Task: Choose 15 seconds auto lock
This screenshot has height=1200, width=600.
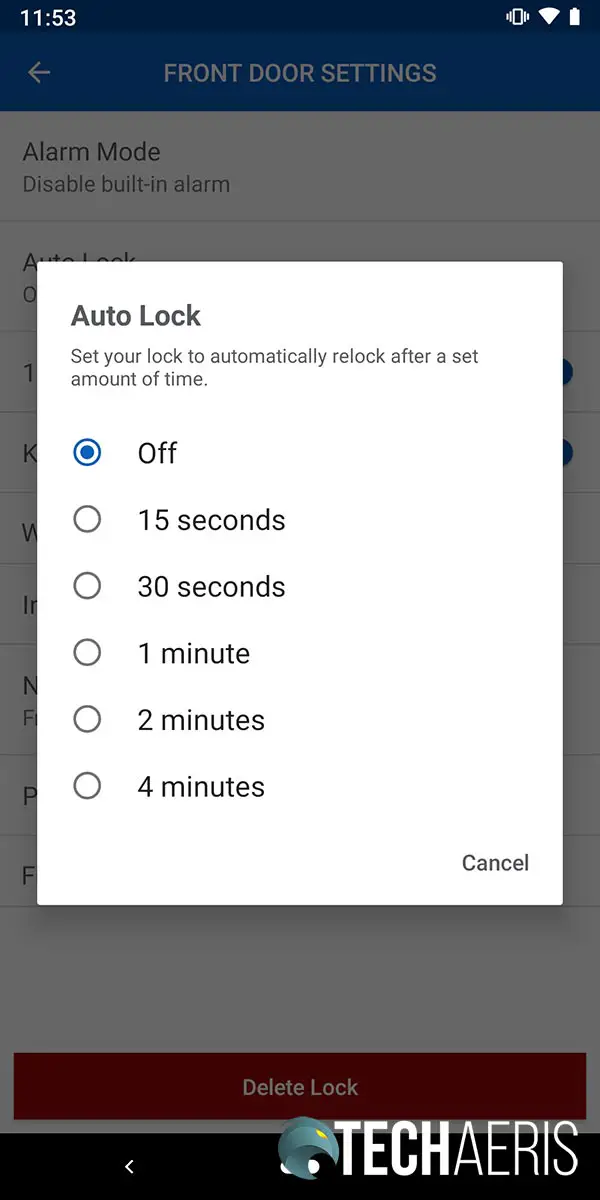Action: click(x=300, y=520)
